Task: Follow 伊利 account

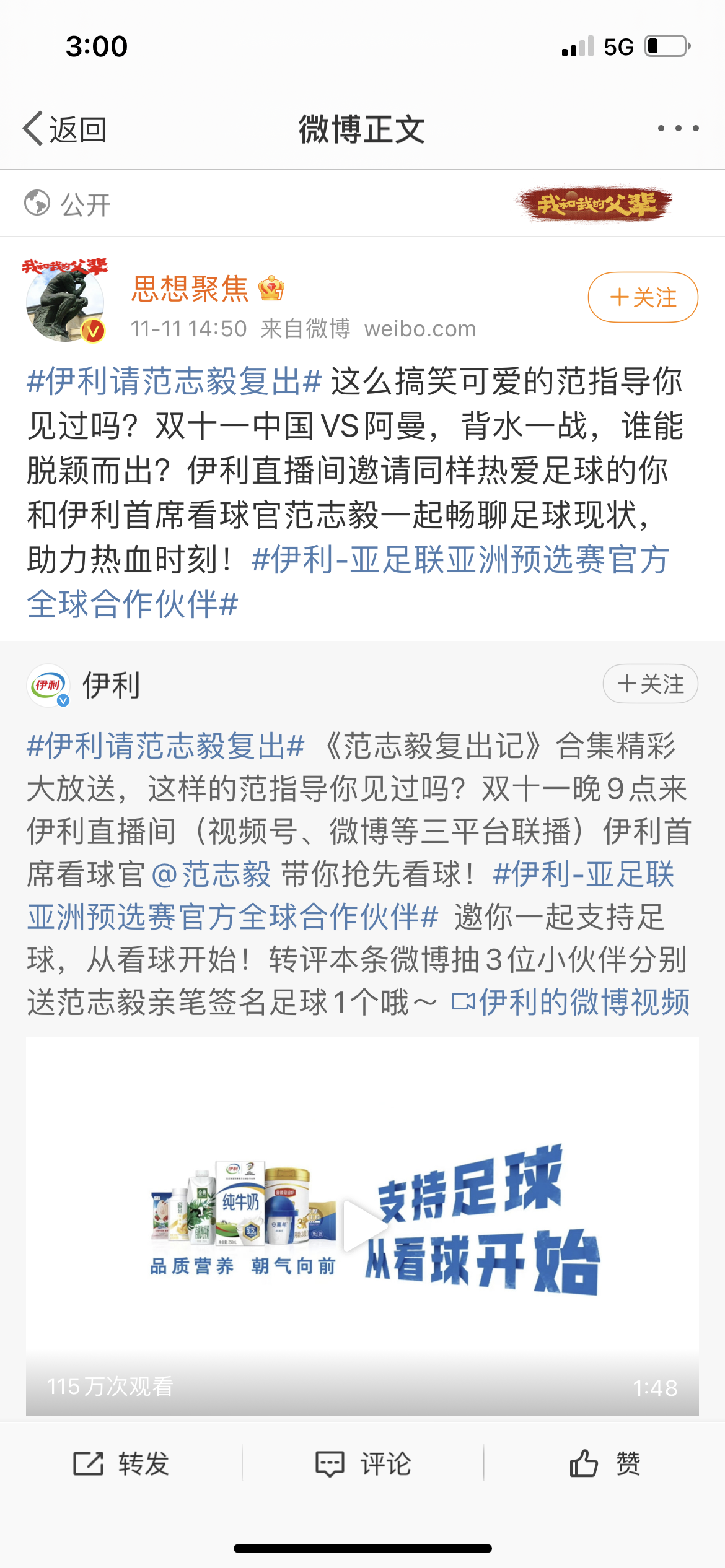Action: pyautogui.click(x=650, y=684)
